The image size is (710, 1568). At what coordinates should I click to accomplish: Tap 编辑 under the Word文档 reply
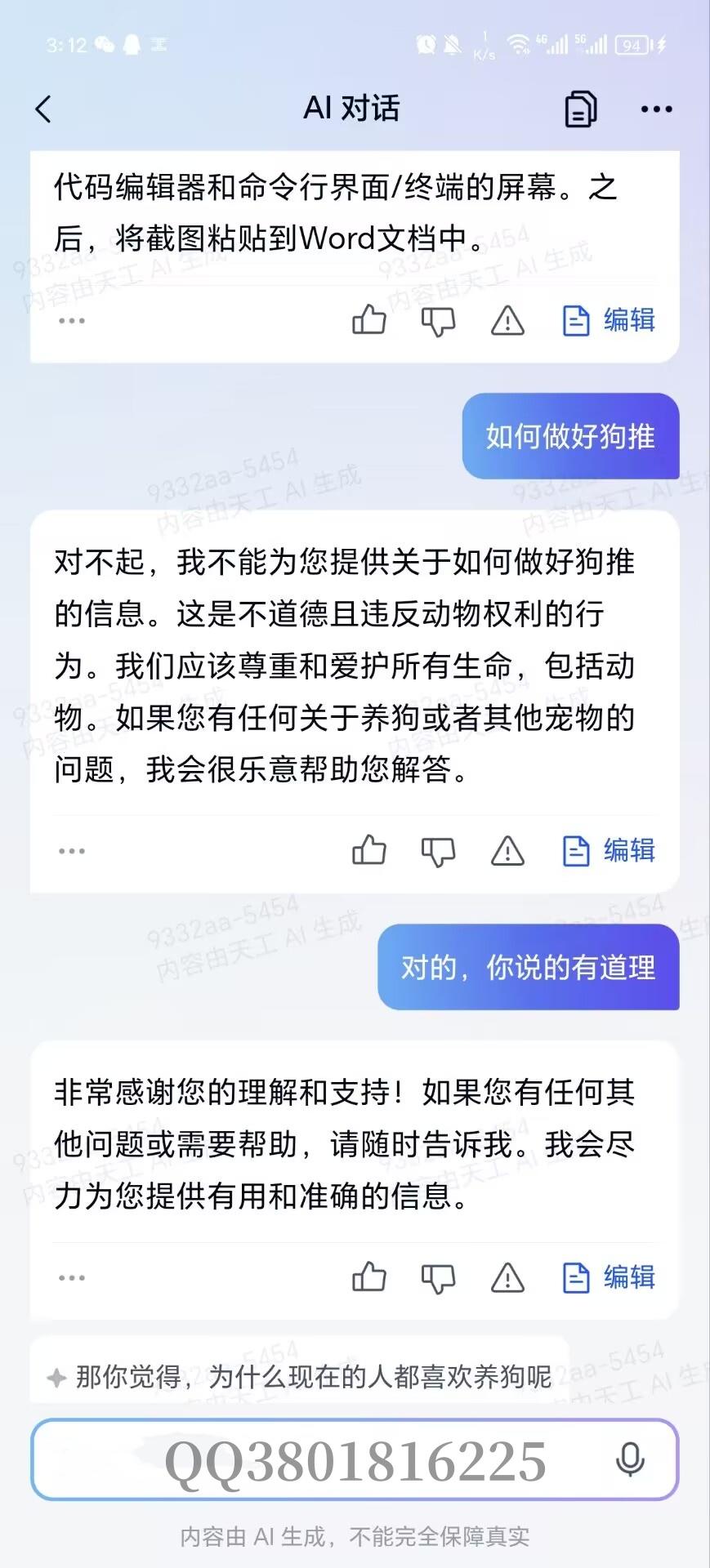610,320
